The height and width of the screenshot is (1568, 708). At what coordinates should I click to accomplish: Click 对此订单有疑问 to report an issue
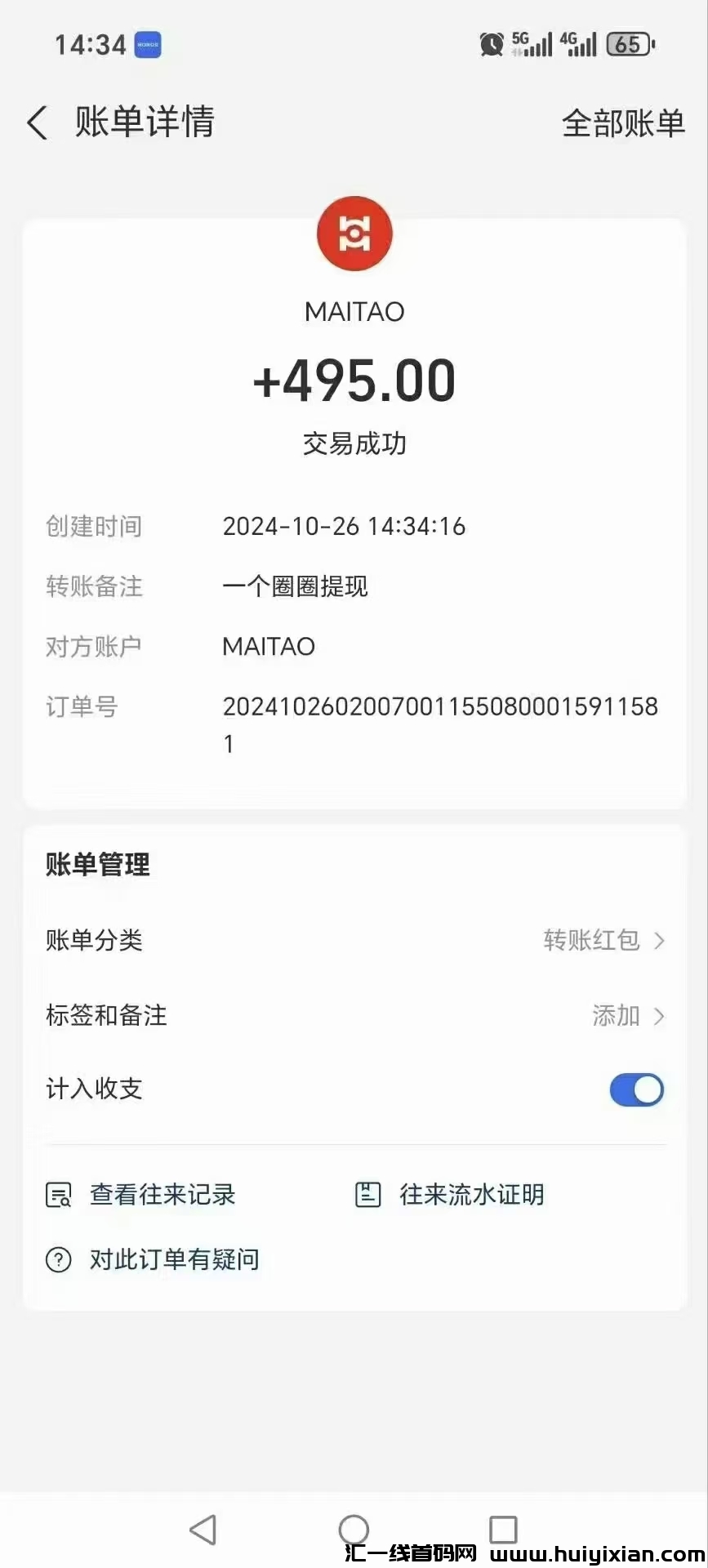[x=173, y=1259]
